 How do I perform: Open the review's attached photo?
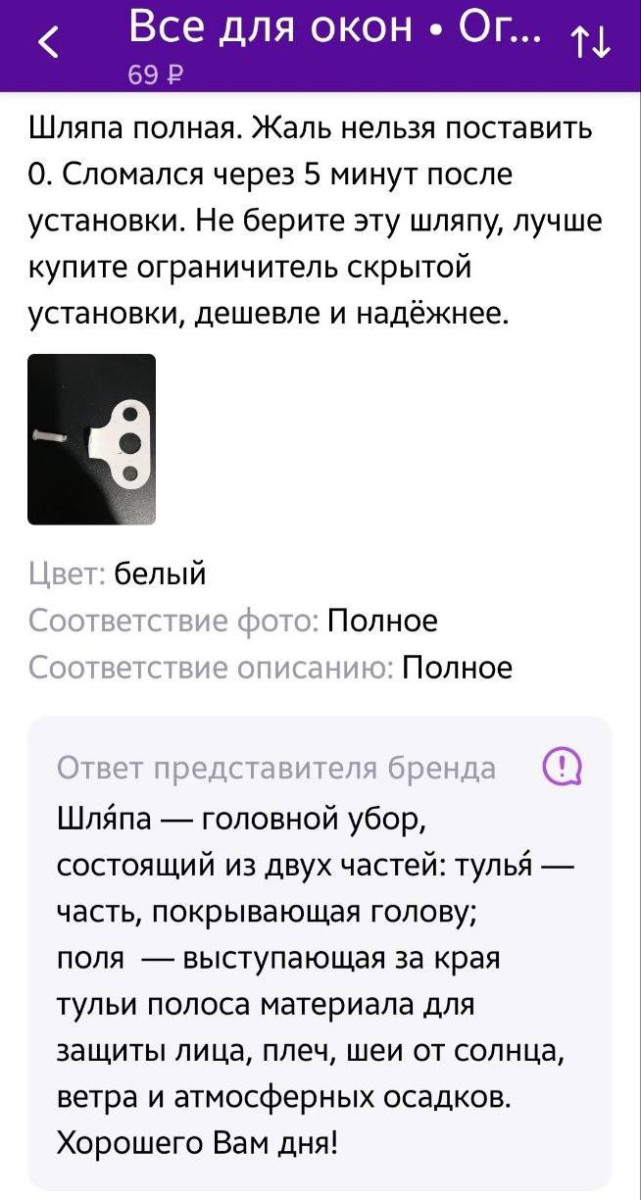[x=91, y=439]
